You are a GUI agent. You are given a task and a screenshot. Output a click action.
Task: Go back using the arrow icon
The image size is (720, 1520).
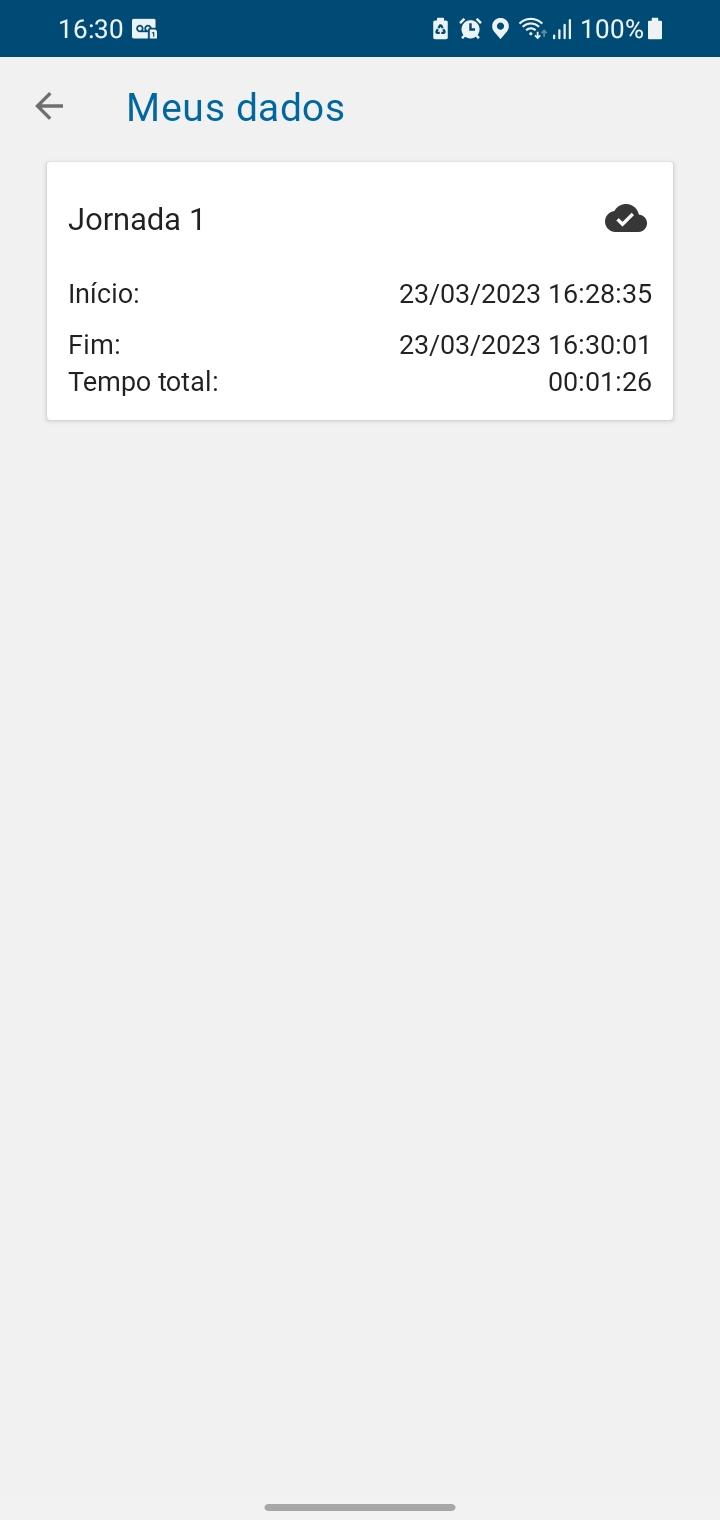pos(49,106)
